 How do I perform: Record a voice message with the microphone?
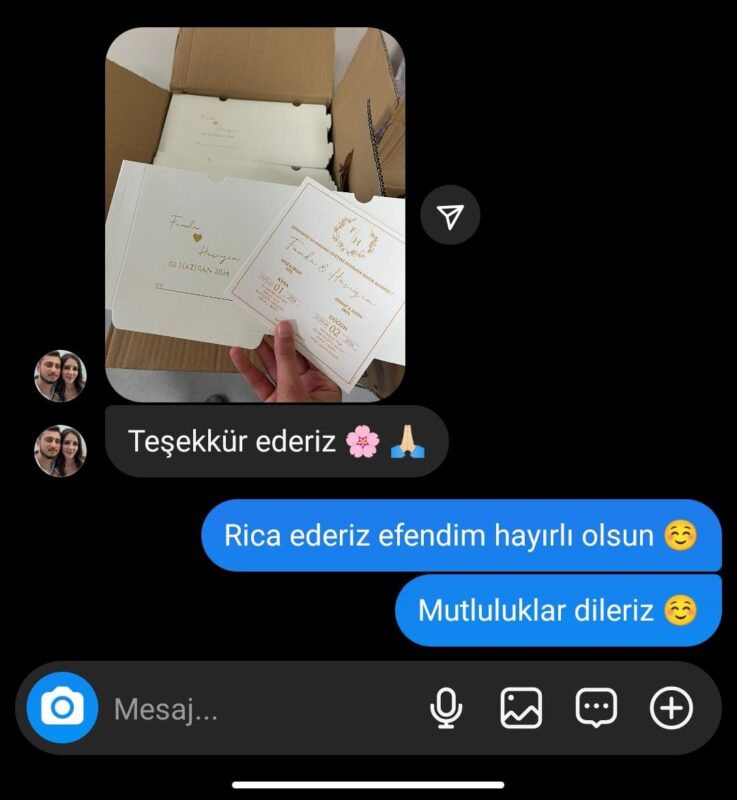point(446,709)
